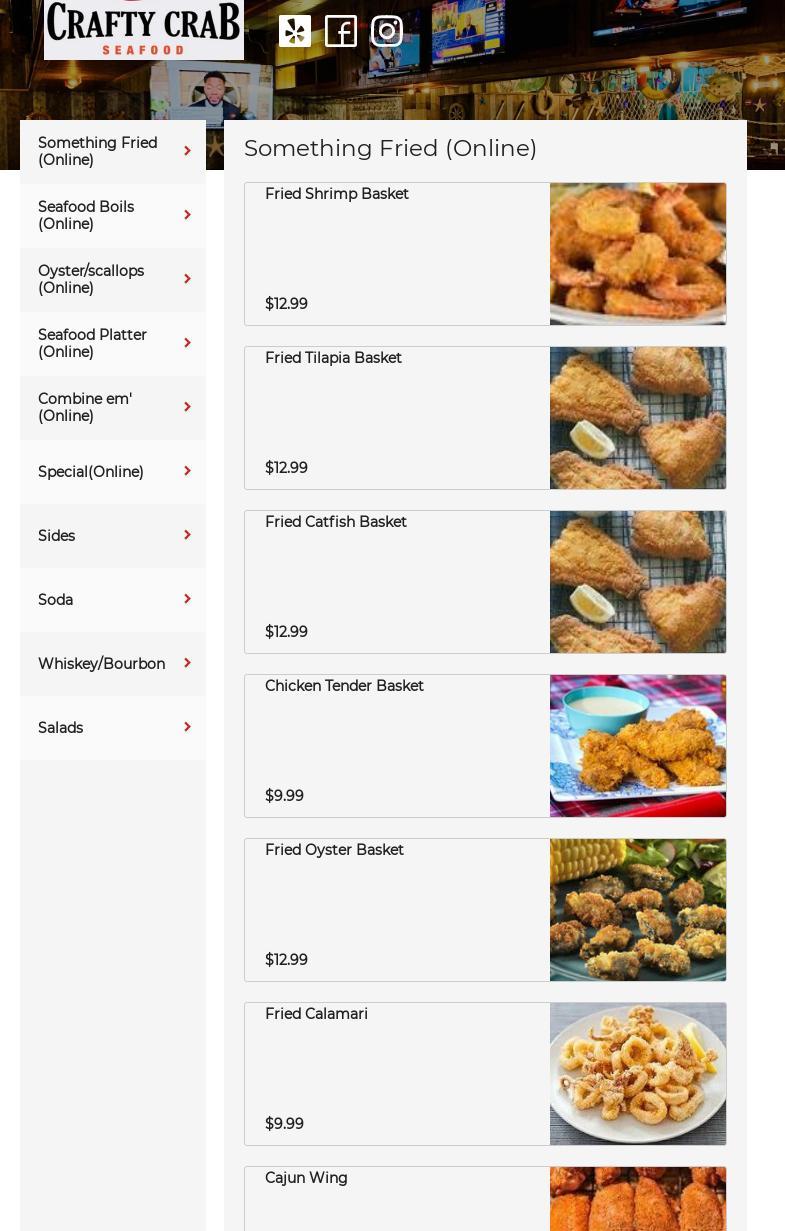Select Seafood Boils (Online) category
The image size is (785, 1231).
(x=112, y=216)
